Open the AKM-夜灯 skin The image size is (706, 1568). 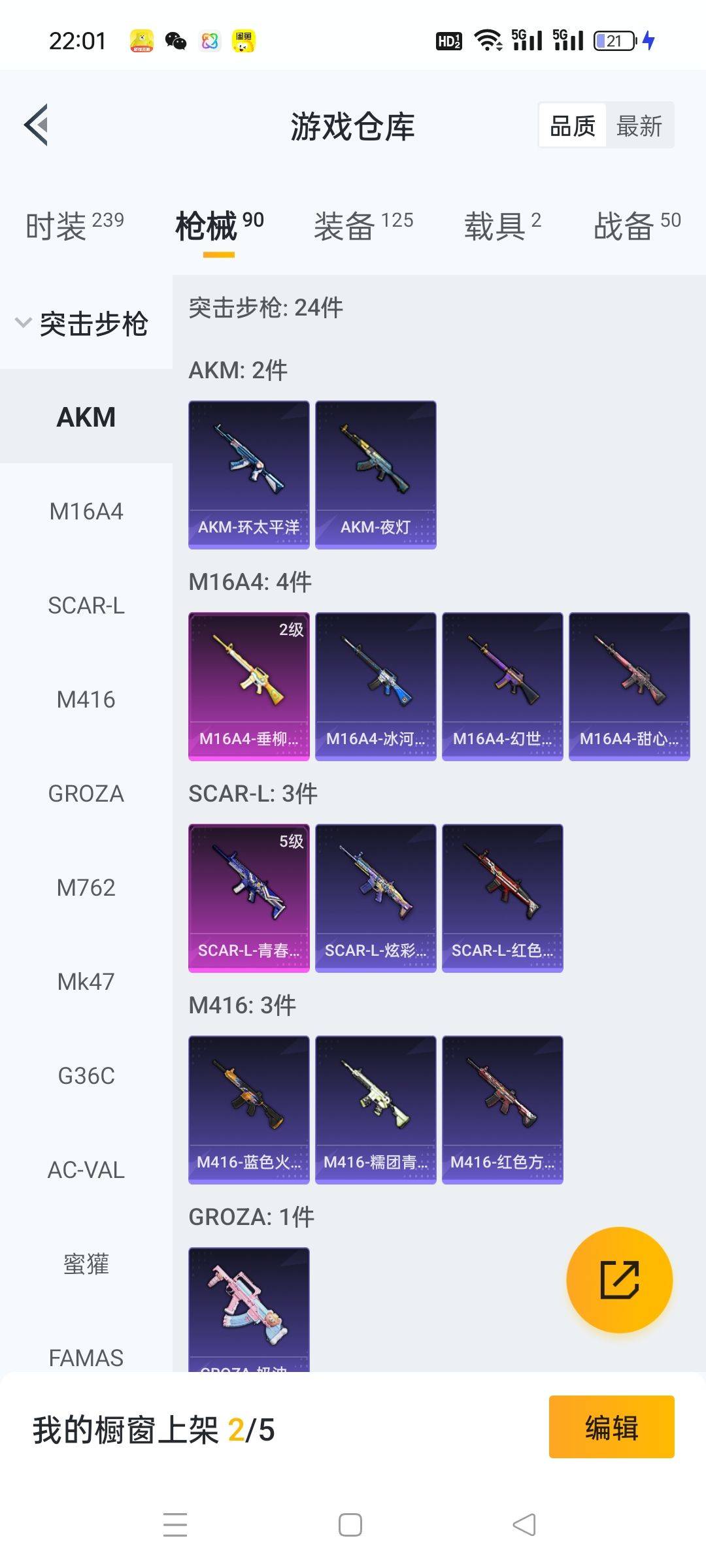click(x=376, y=475)
